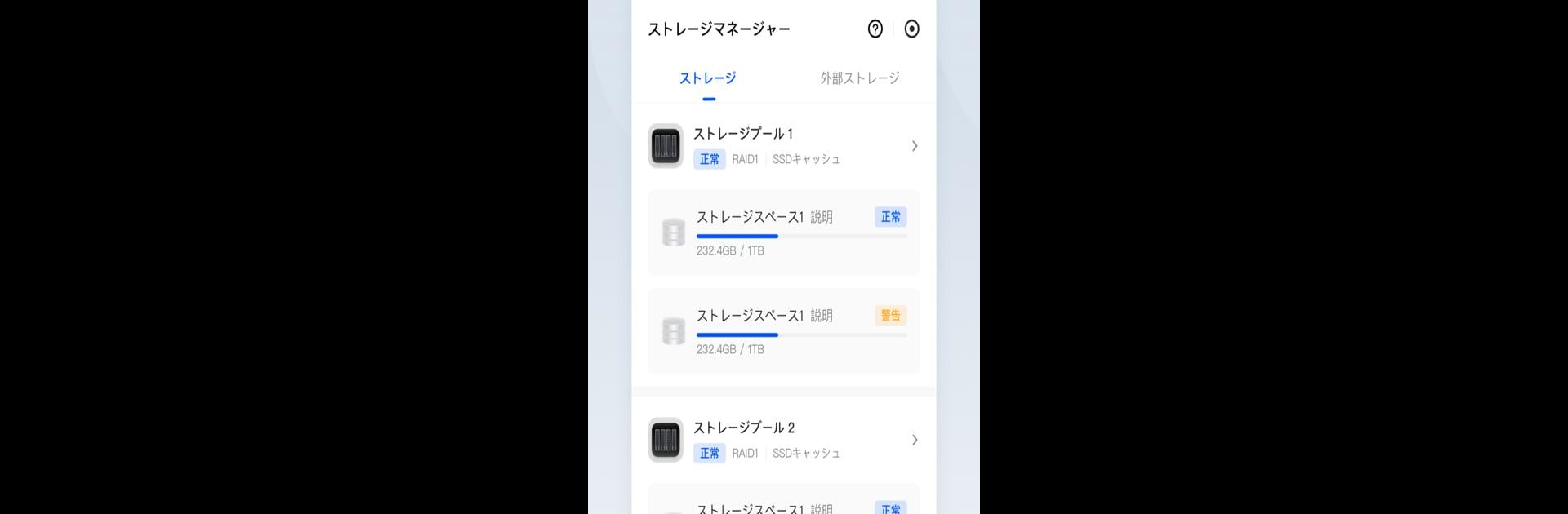The height and width of the screenshot is (514, 1568).
Task: Tap the circular dot icon beside help
Action: [x=911, y=29]
